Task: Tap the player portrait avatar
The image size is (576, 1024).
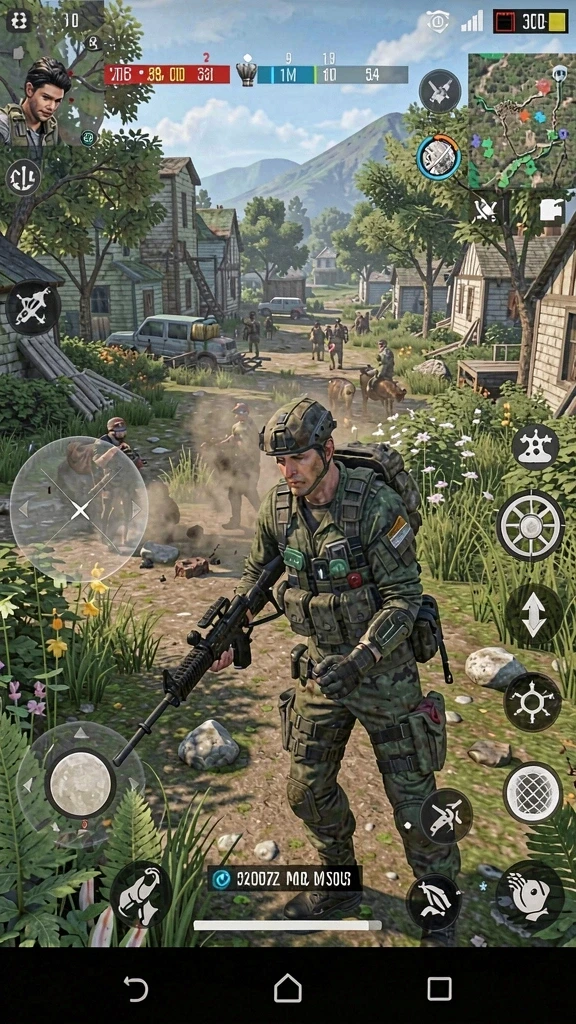Action: (x=38, y=101)
